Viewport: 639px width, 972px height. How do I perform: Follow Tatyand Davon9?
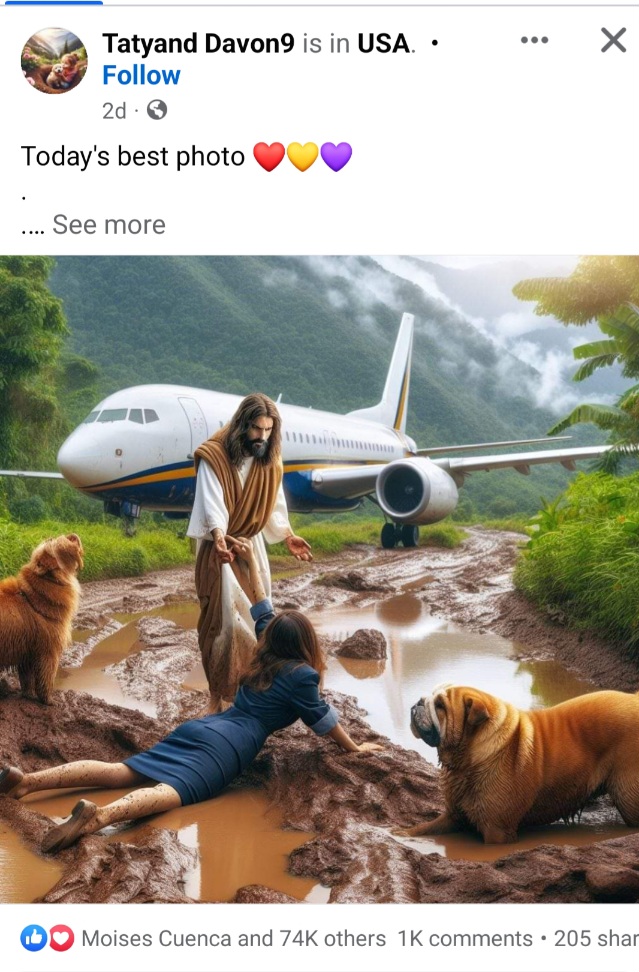tap(141, 76)
